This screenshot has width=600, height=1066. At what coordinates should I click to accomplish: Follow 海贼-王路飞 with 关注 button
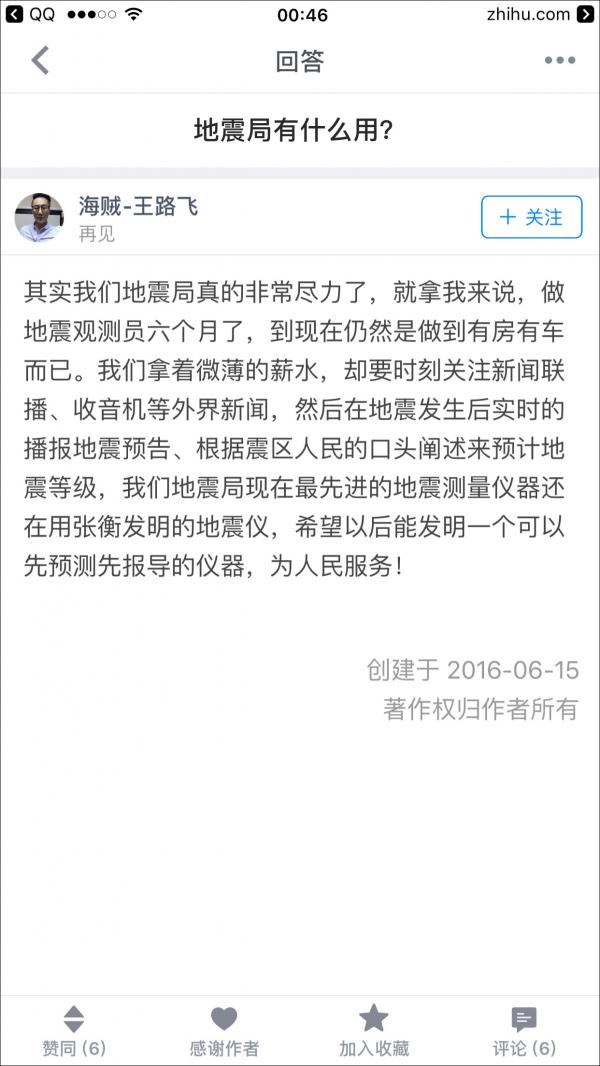pyautogui.click(x=531, y=217)
